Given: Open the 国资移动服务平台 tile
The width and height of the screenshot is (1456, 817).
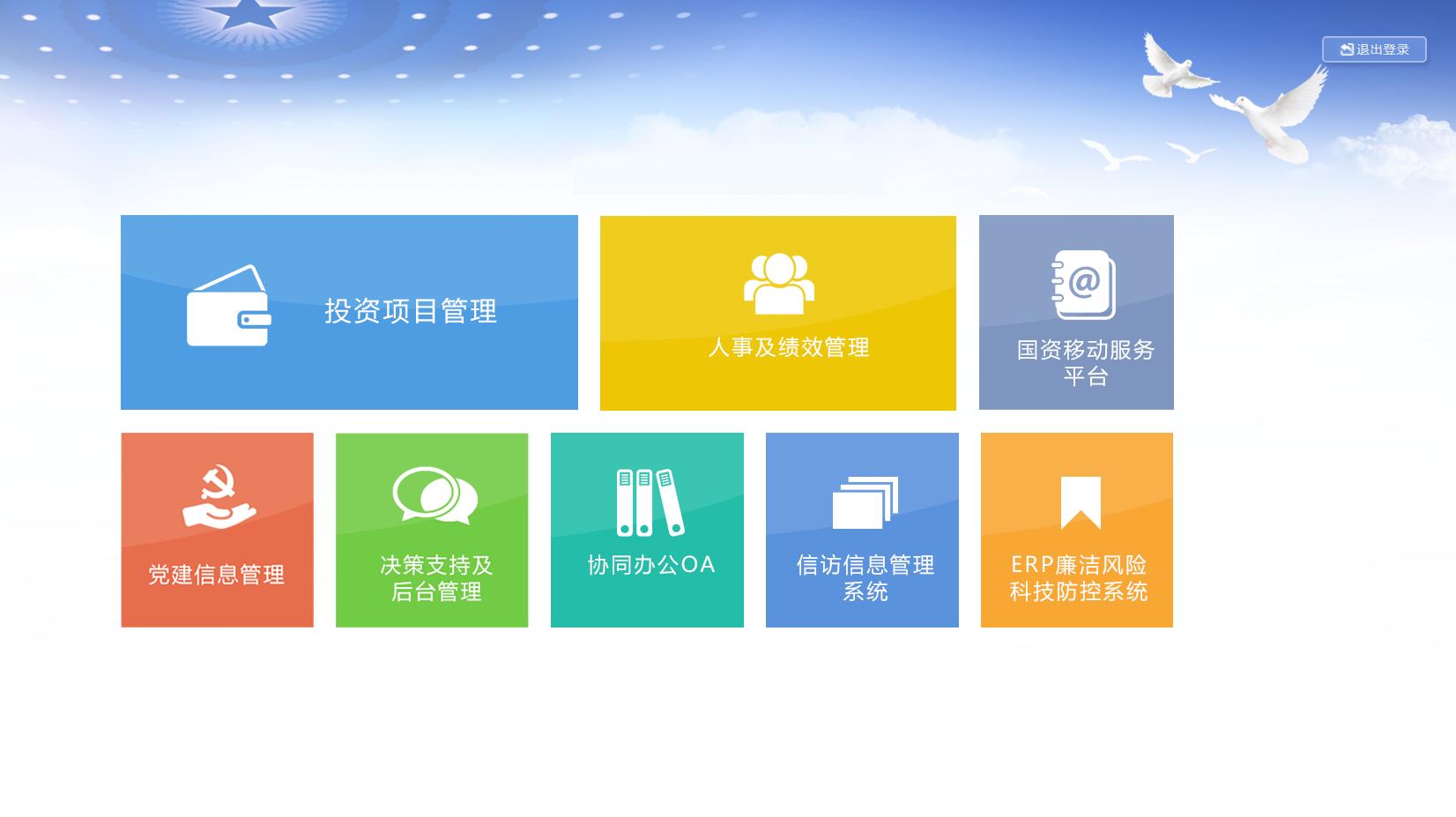Looking at the screenshot, I should (1076, 312).
